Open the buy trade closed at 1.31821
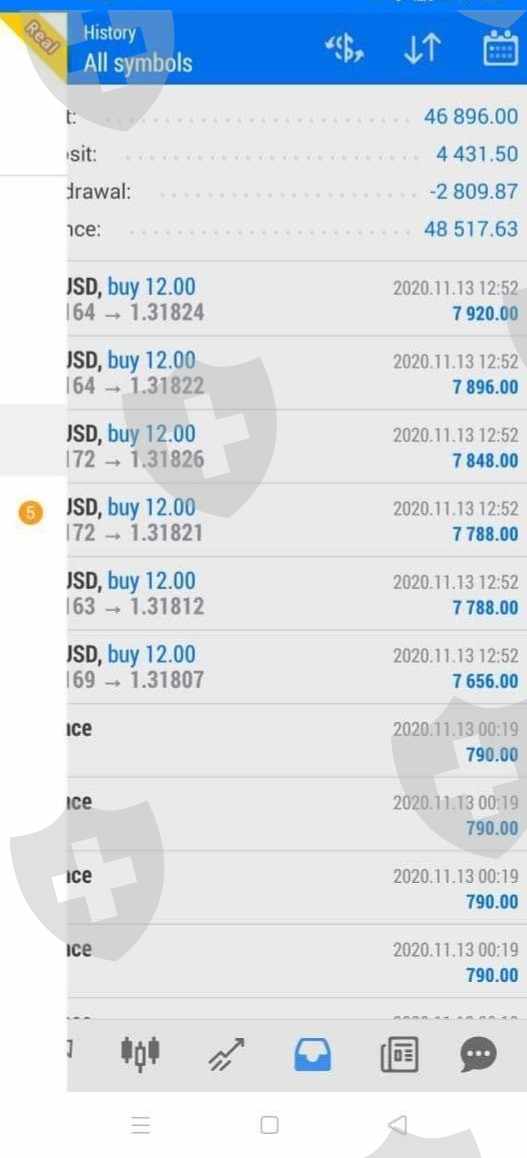Image resolution: width=527 pixels, height=1158 pixels. pos(297,521)
